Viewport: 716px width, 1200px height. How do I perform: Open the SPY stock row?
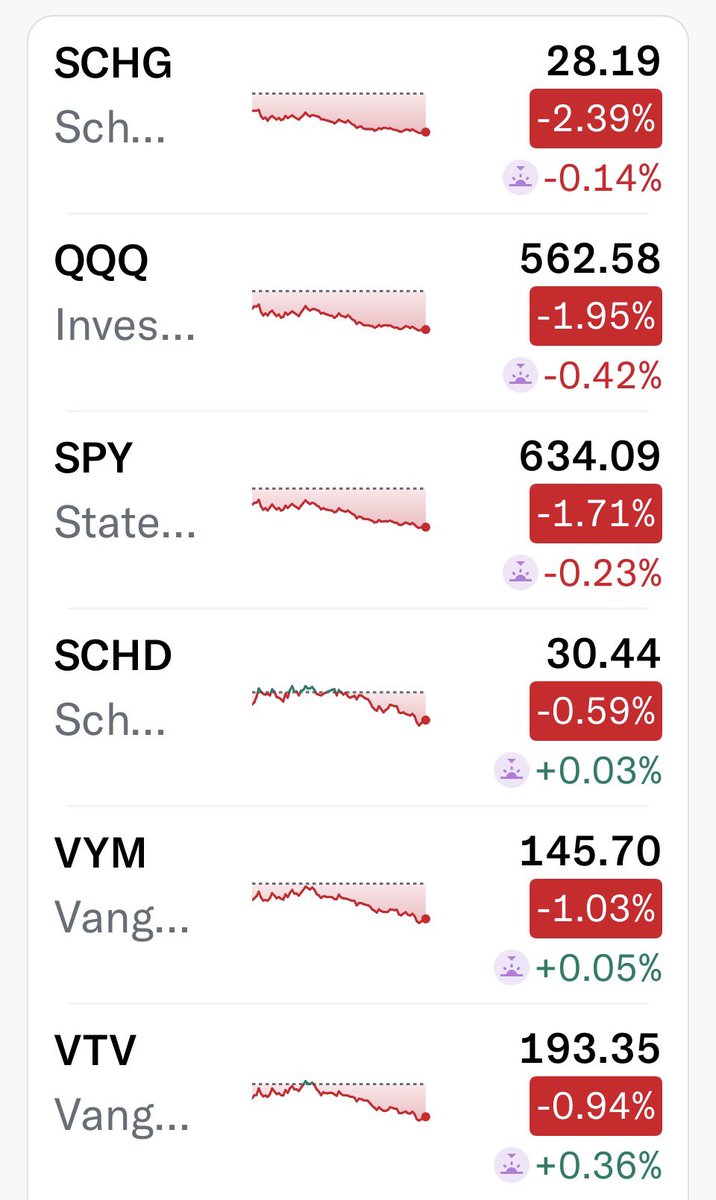(x=358, y=510)
